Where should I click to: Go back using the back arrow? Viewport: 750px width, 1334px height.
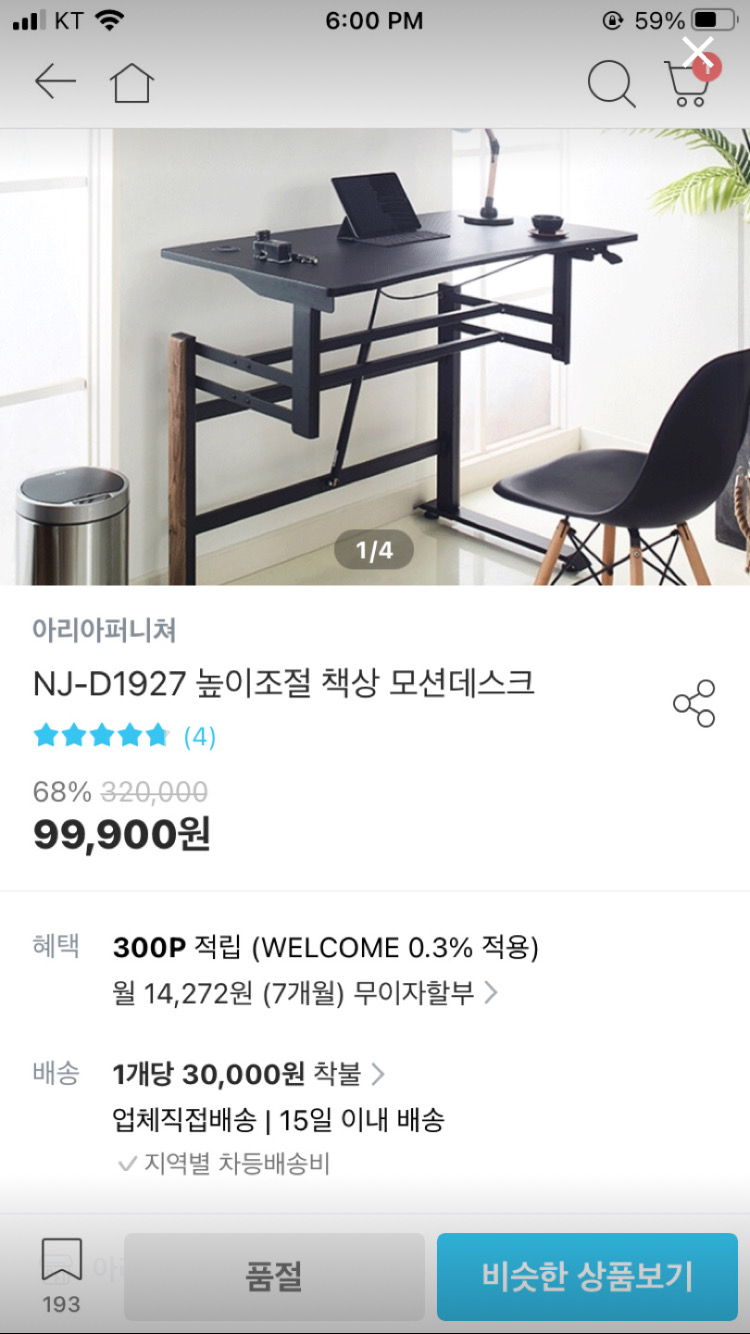point(57,83)
